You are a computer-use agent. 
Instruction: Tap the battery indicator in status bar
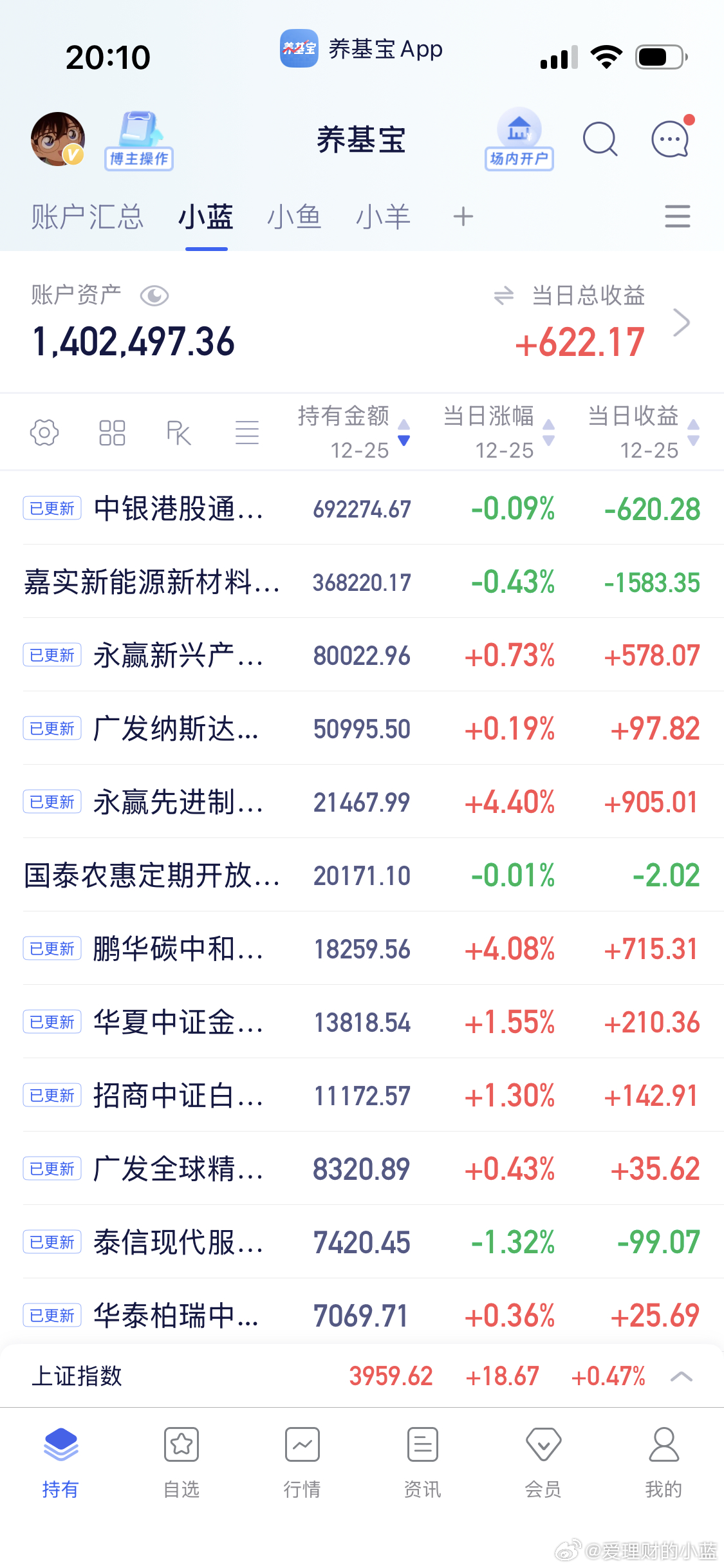[x=656, y=57]
